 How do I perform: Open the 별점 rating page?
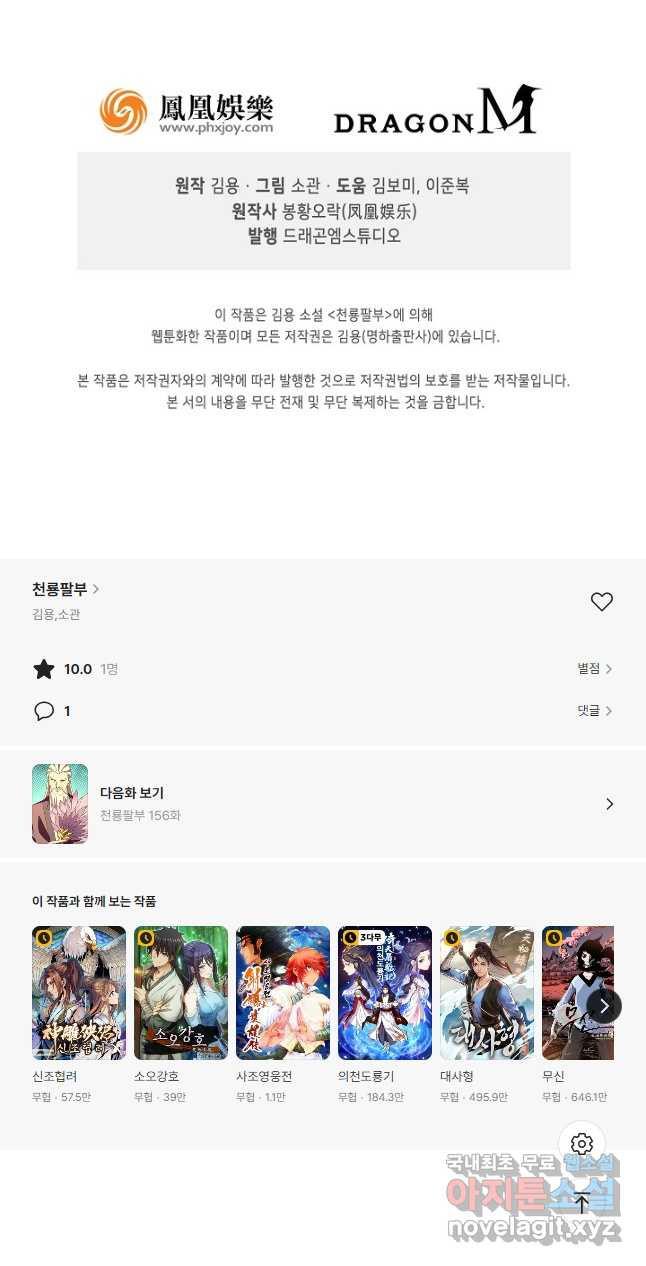pos(594,669)
